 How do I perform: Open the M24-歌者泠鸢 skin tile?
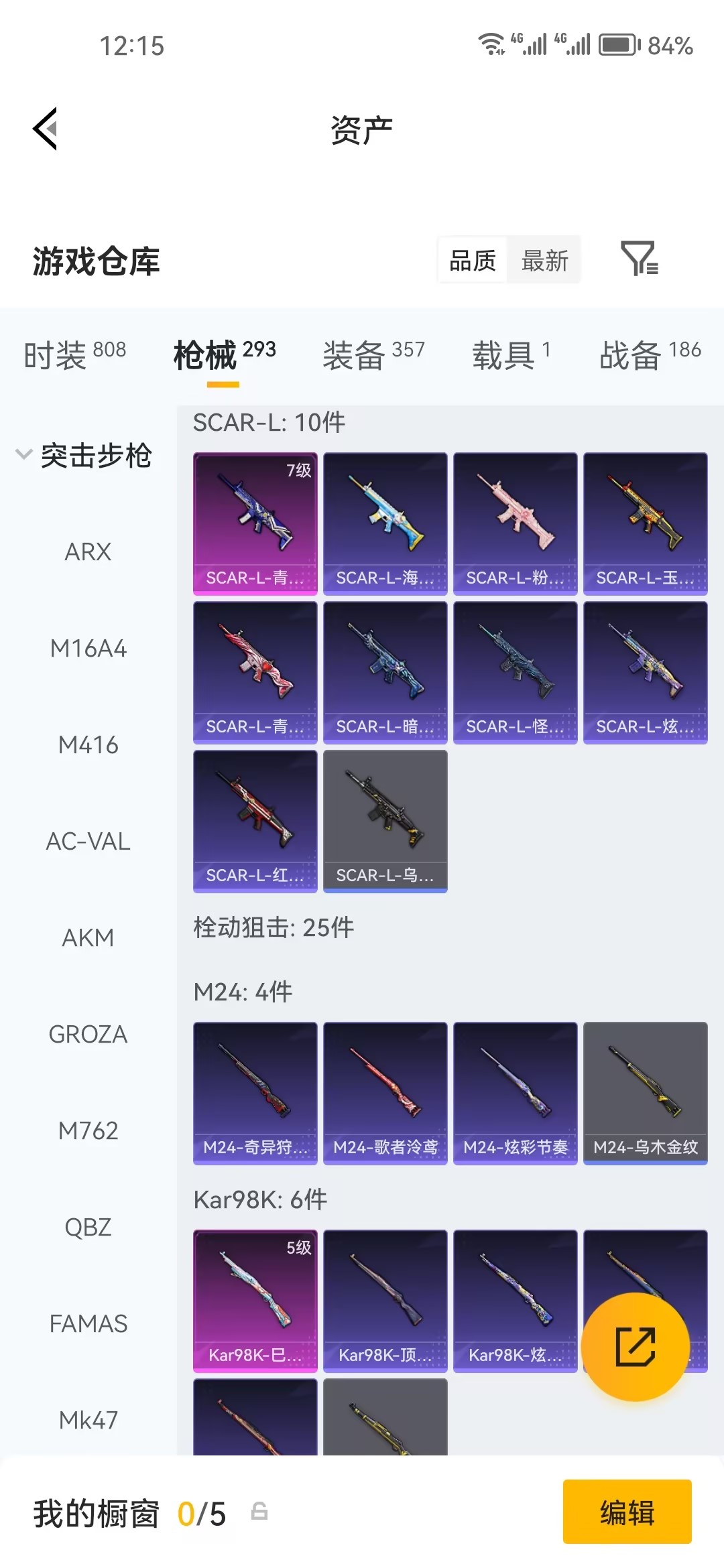click(x=385, y=1092)
